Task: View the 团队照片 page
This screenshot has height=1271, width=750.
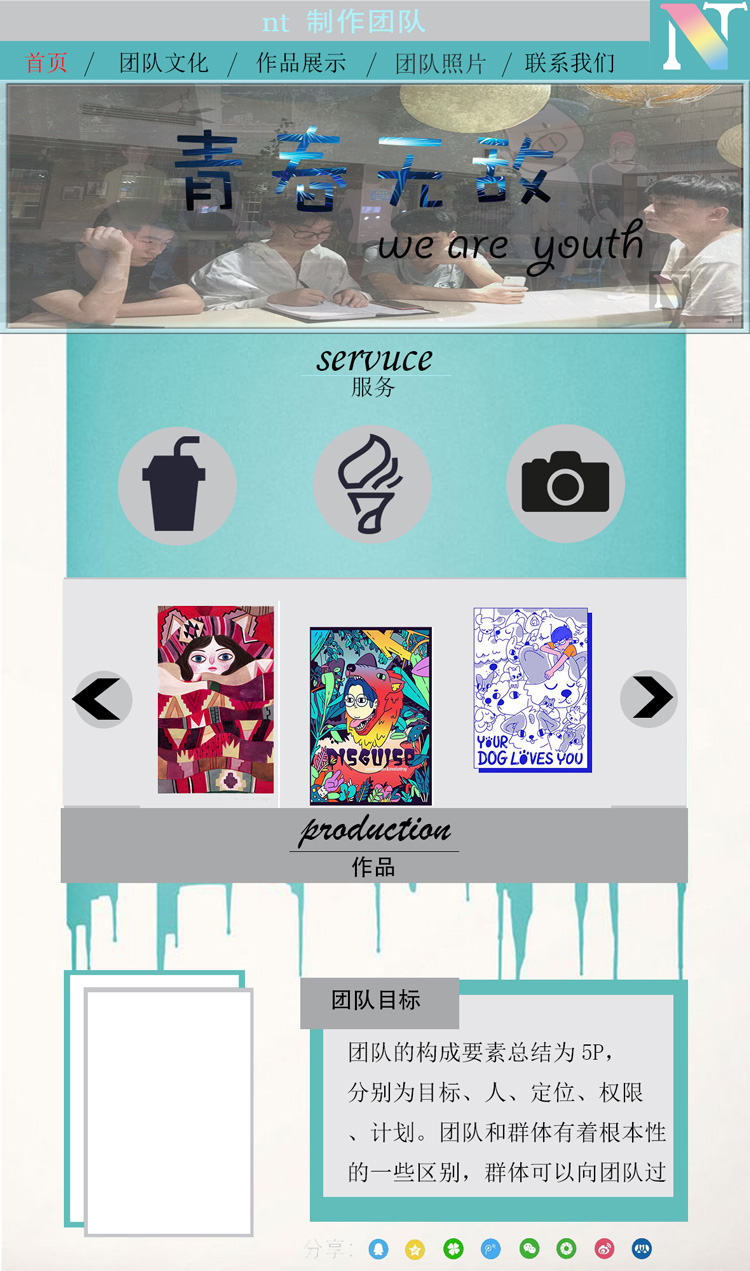Action: click(440, 63)
